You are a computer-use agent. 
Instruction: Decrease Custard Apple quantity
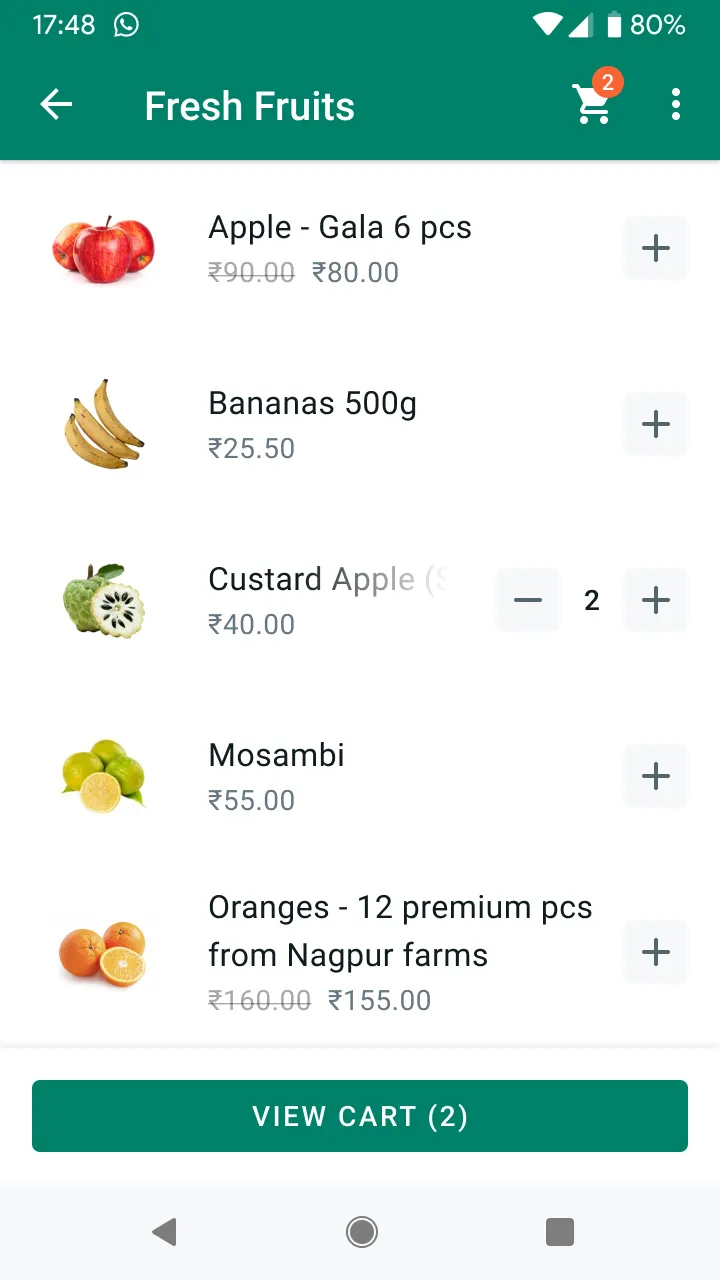coord(527,599)
